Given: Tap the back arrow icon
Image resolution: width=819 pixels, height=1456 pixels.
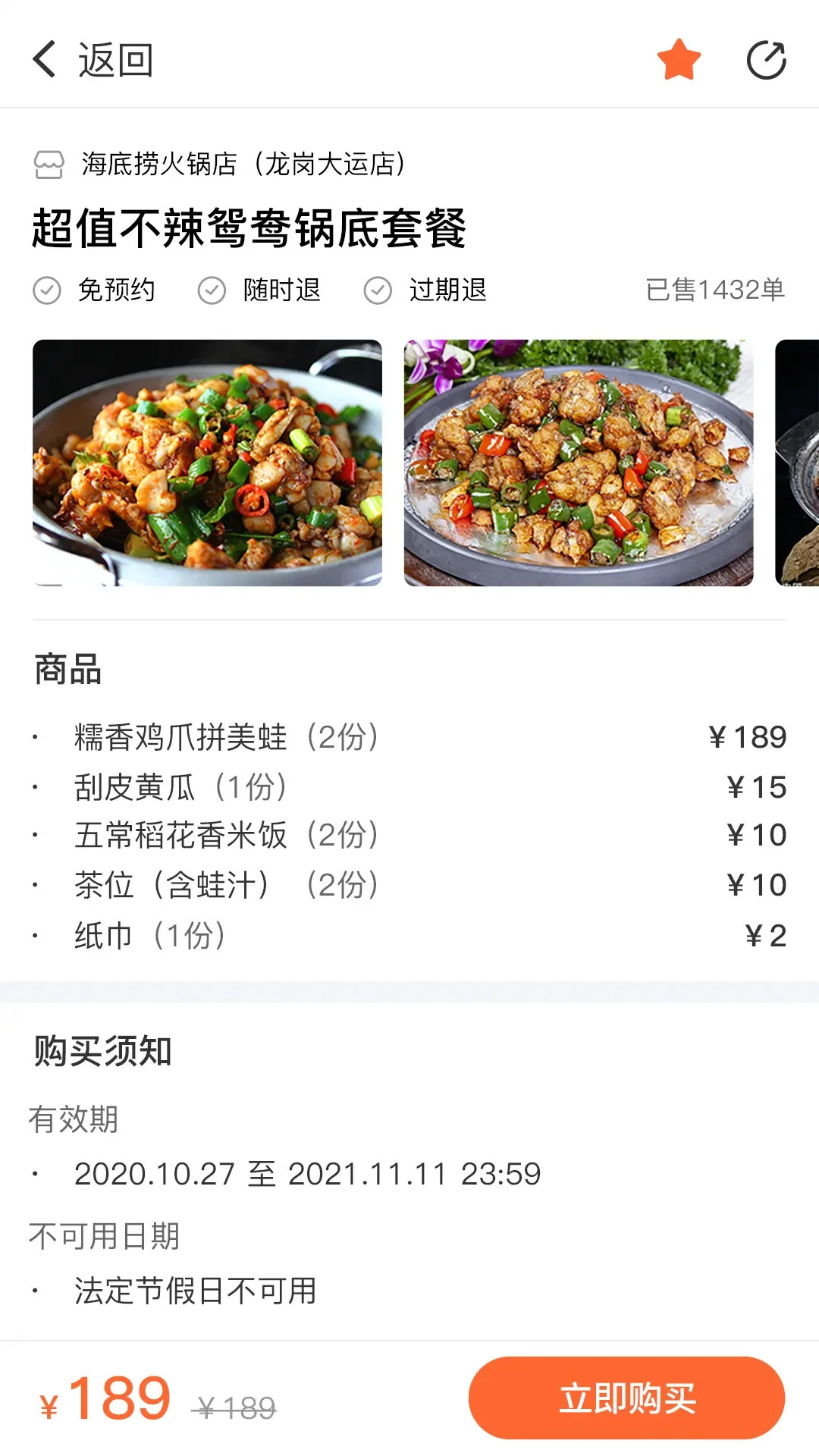Looking at the screenshot, I should [x=43, y=59].
